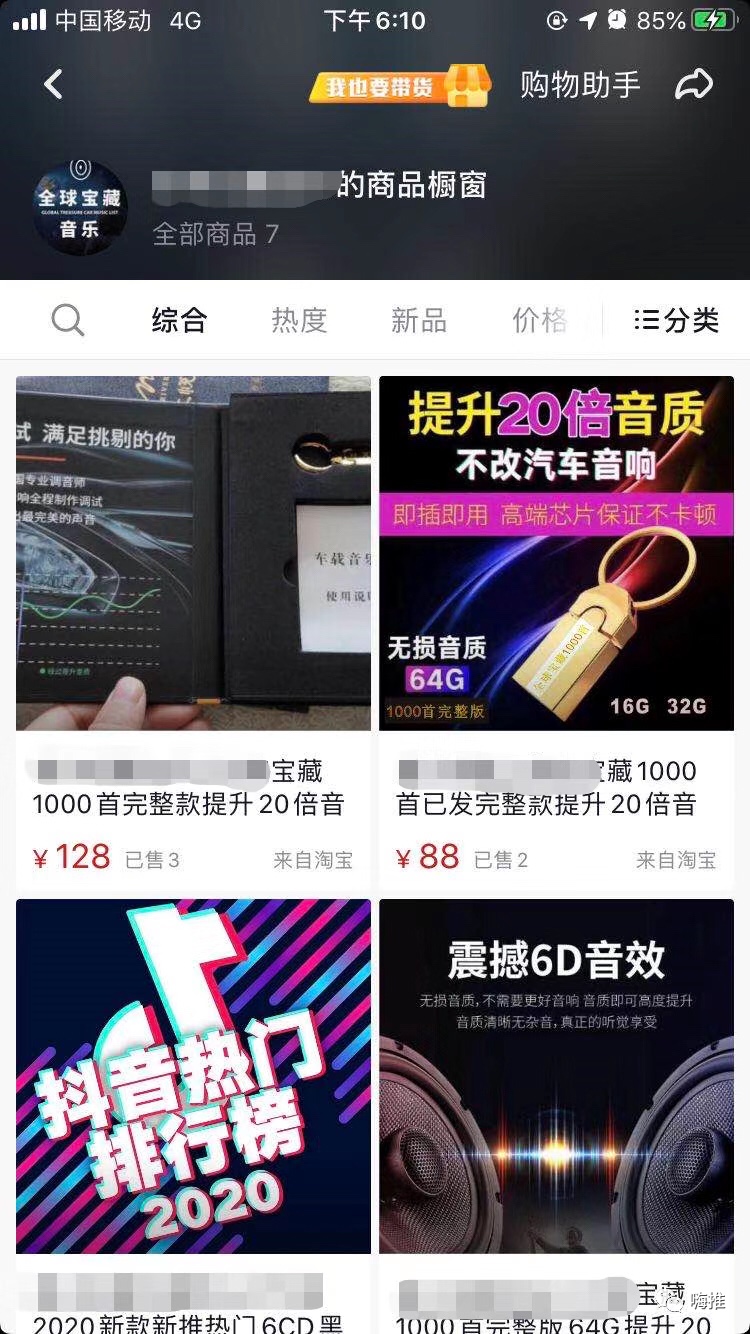Sort products by 热度
The width and height of the screenshot is (750, 1334).
point(299,320)
